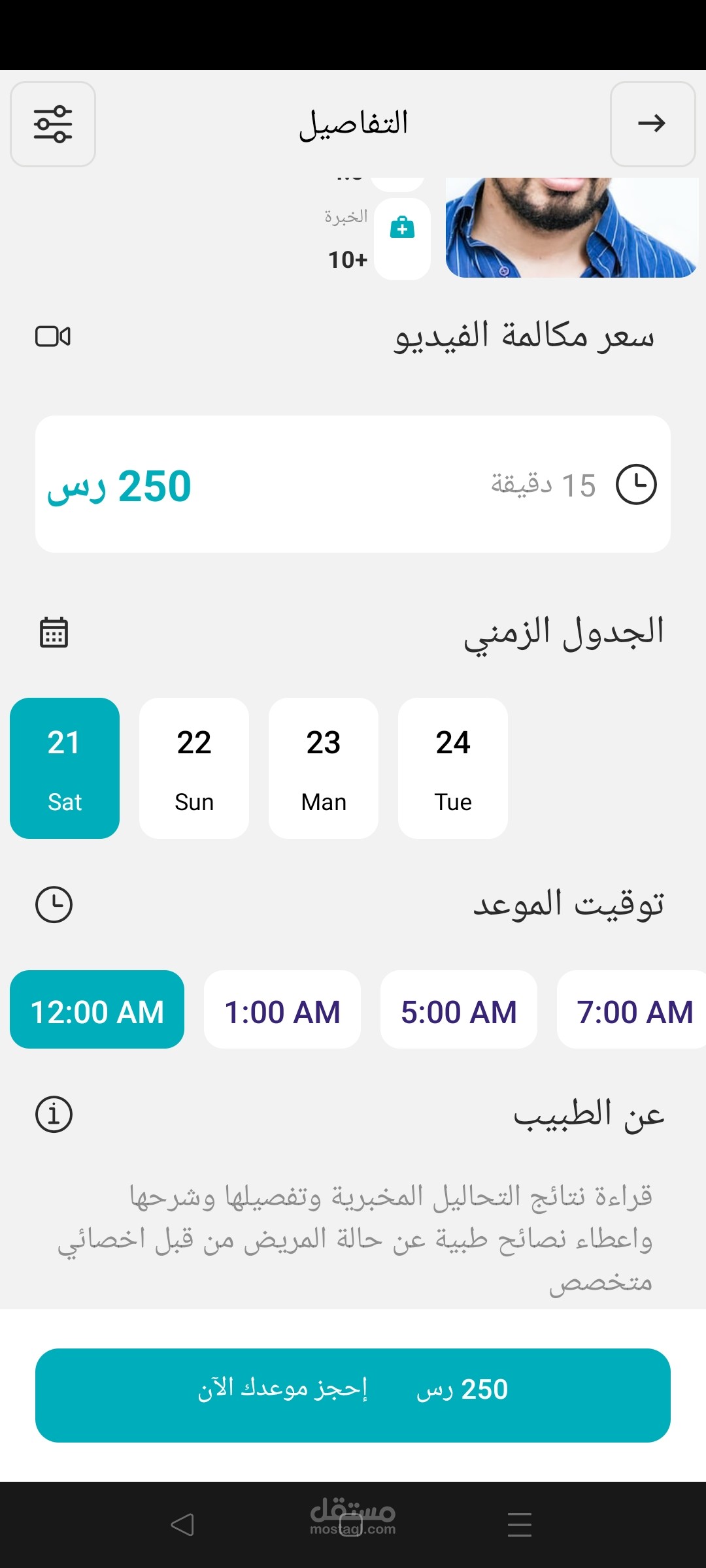Select Saturday 21 in the schedule
This screenshot has width=706, height=1568.
coord(65,768)
